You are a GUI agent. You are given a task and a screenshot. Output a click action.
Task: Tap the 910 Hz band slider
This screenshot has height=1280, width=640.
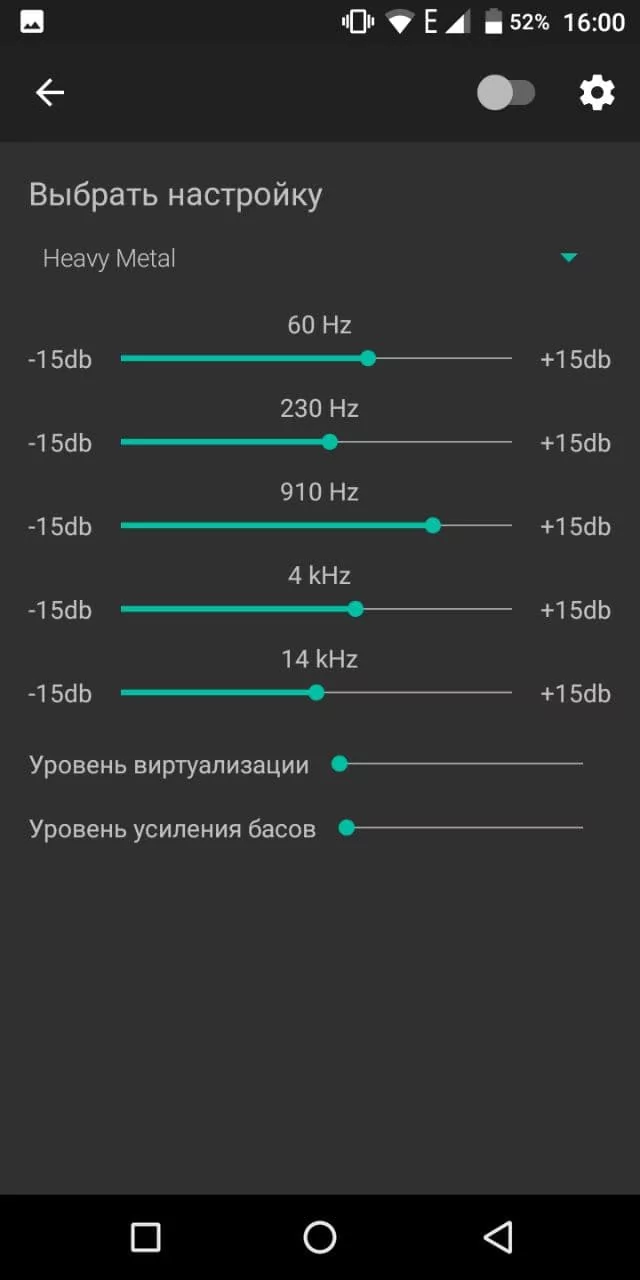pyautogui.click(x=316, y=526)
